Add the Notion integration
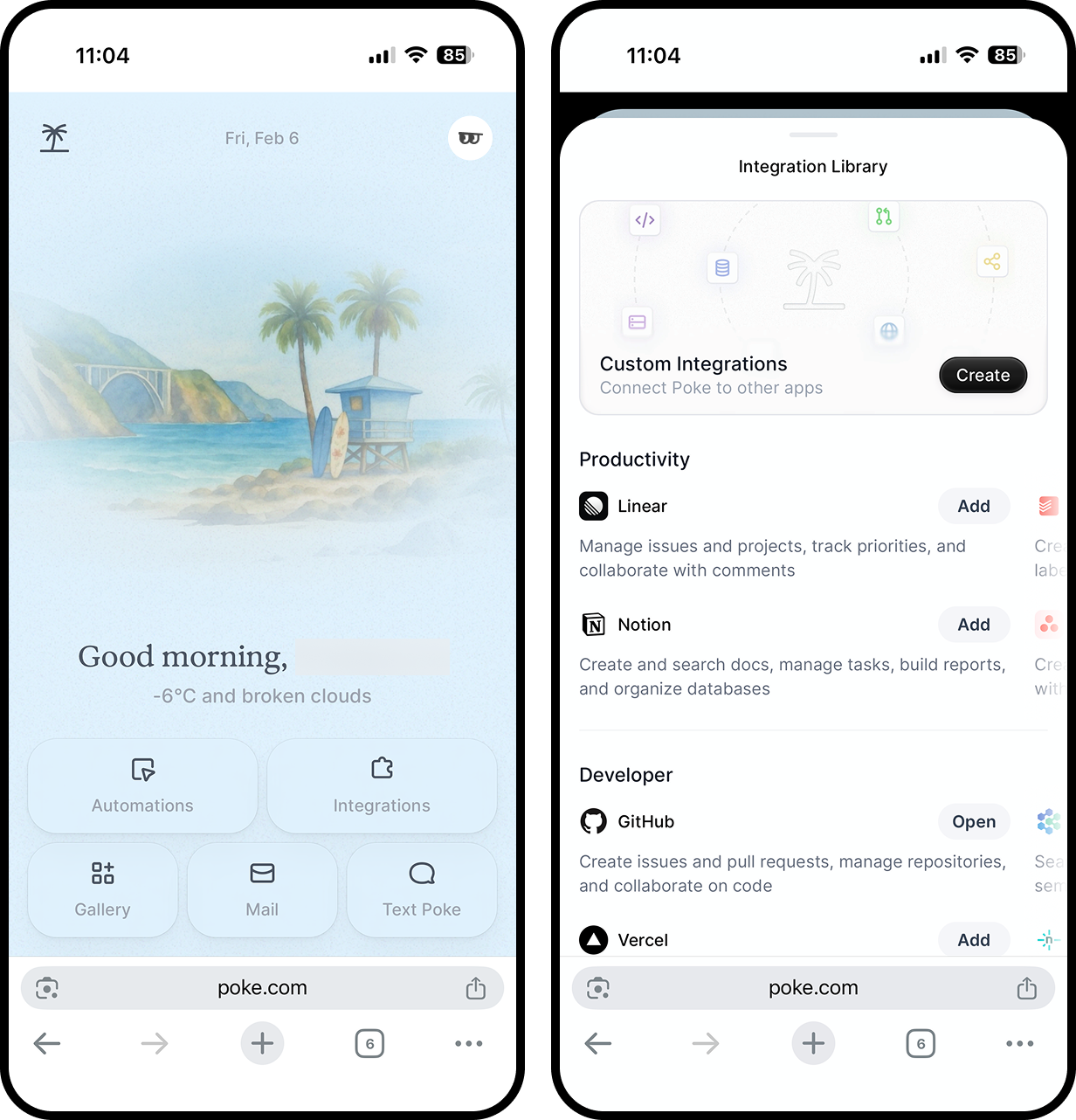The image size is (1076, 1120). point(973,625)
